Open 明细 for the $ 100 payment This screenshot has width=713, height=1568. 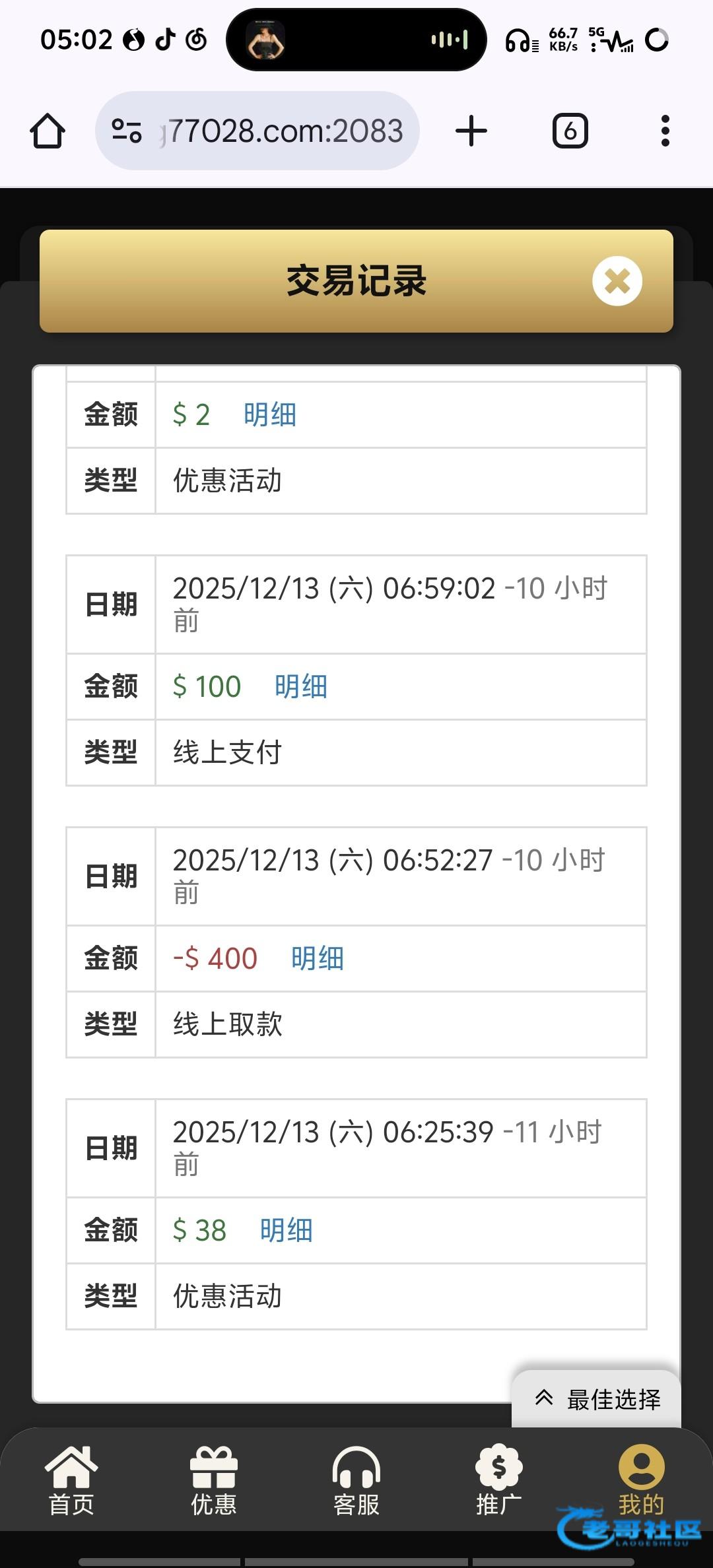[301, 687]
